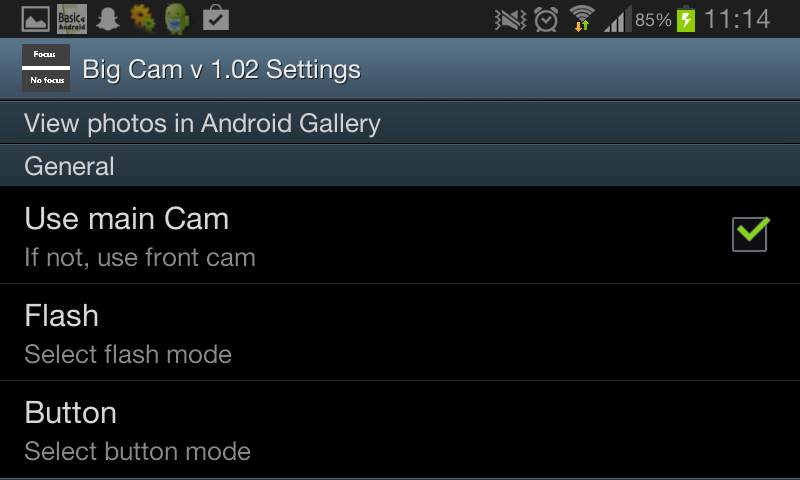
Task: Open Flash mode selection
Action: (x=400, y=333)
